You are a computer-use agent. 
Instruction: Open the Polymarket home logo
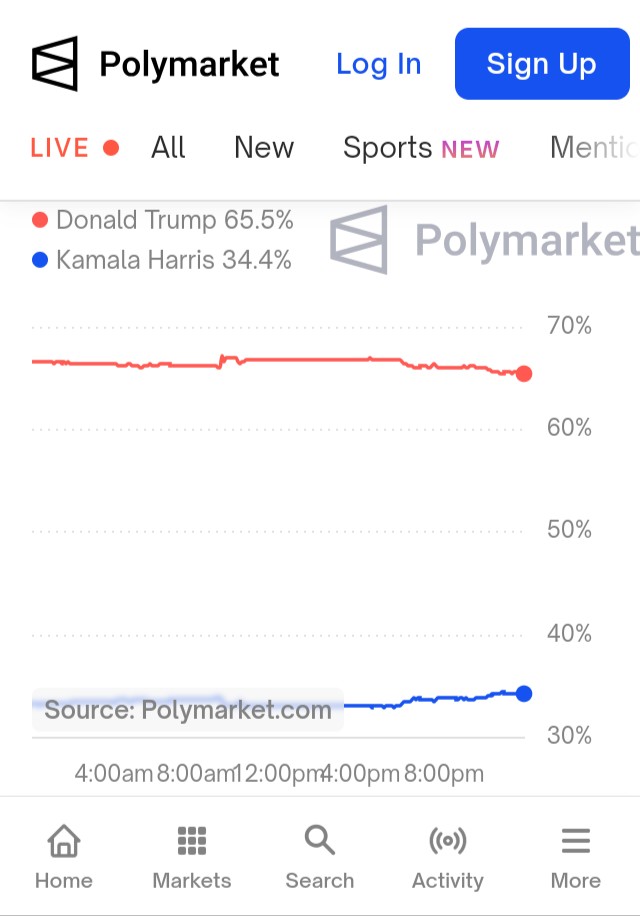[x=155, y=64]
